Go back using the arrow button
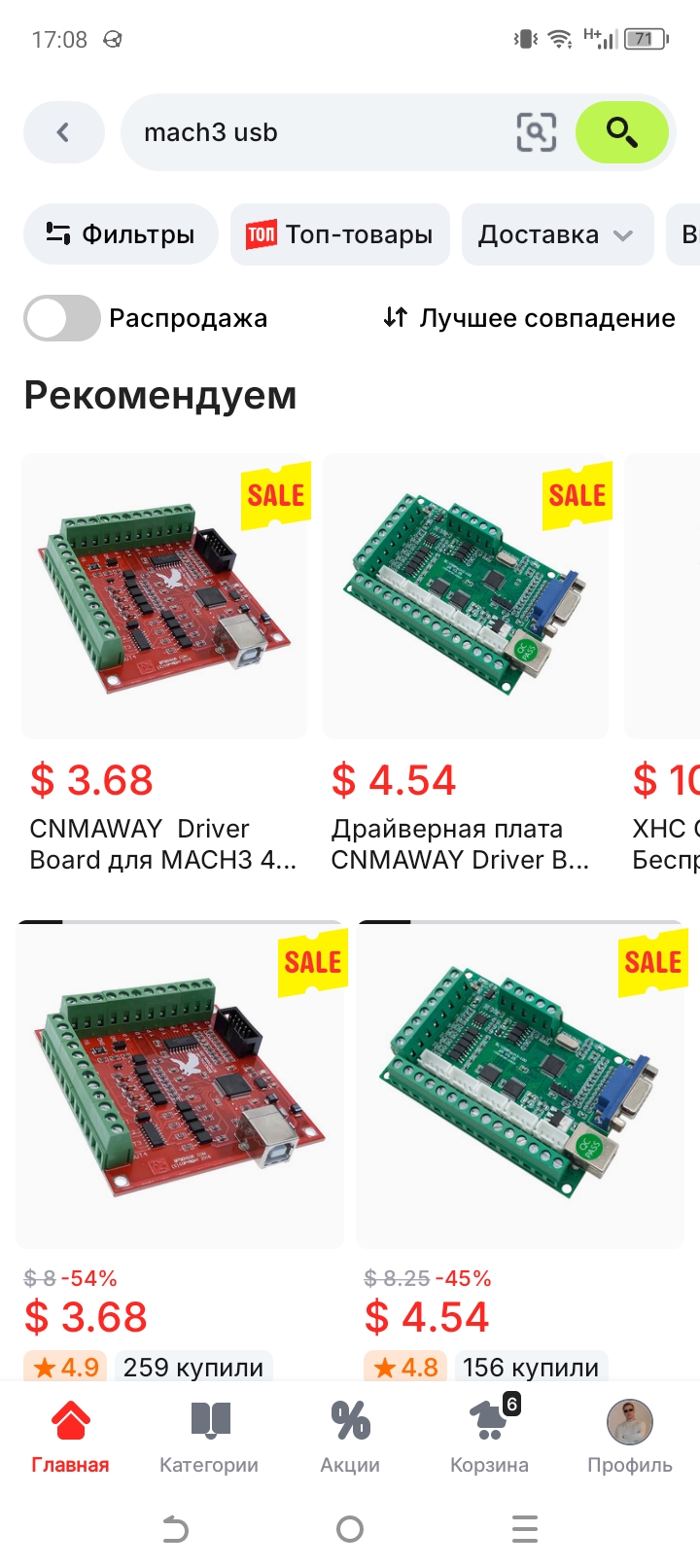 point(63,132)
